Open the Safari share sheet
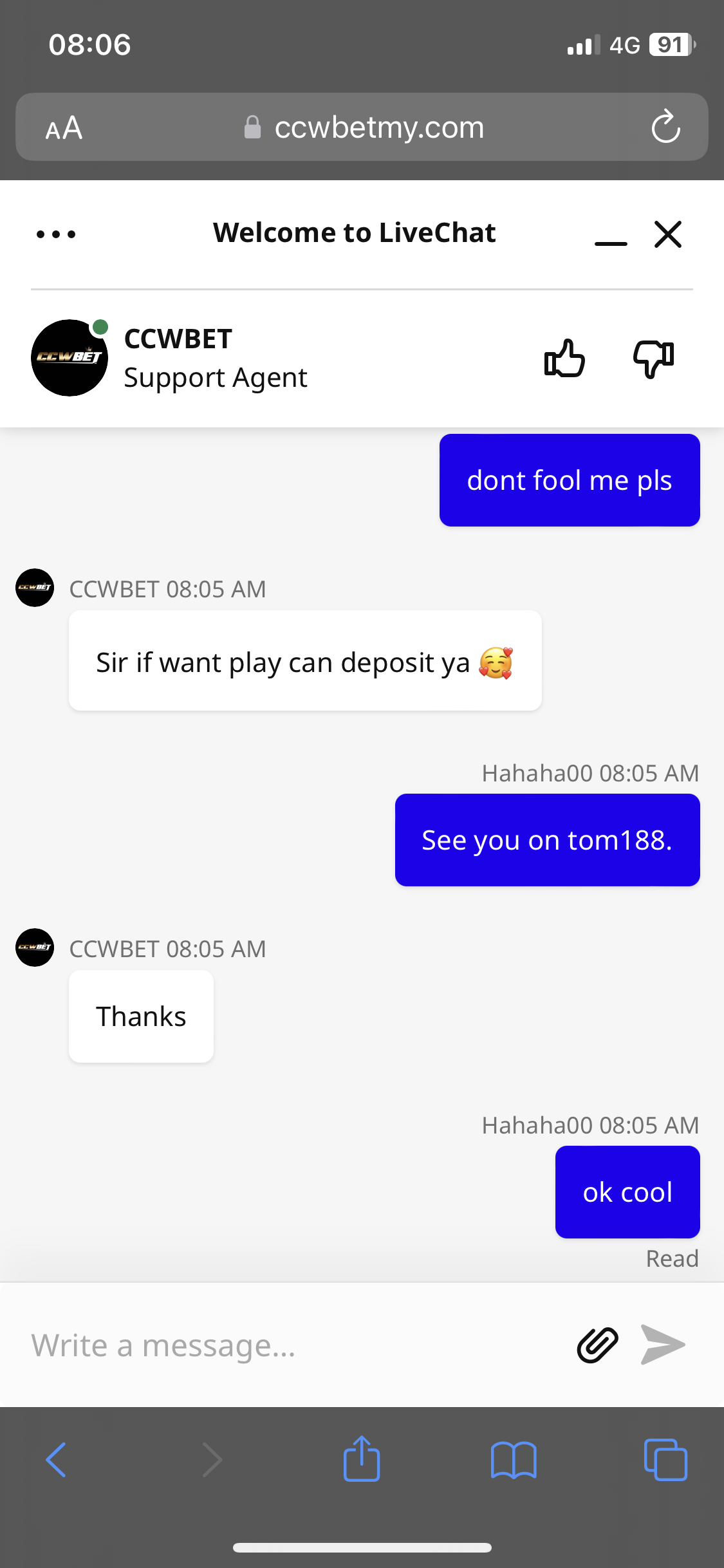Image resolution: width=724 pixels, height=1568 pixels. click(362, 1459)
